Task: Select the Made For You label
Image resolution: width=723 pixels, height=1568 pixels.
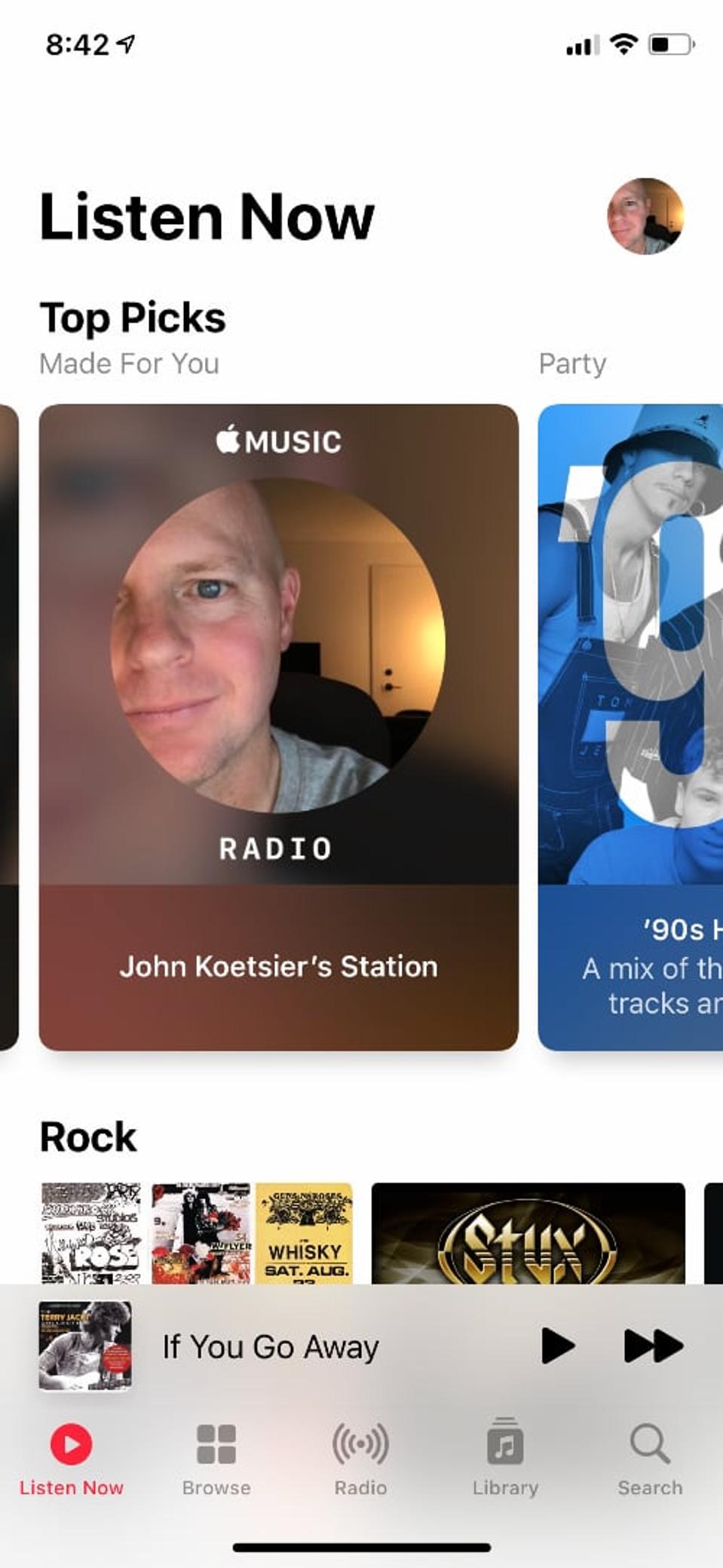Action: pyautogui.click(x=130, y=363)
